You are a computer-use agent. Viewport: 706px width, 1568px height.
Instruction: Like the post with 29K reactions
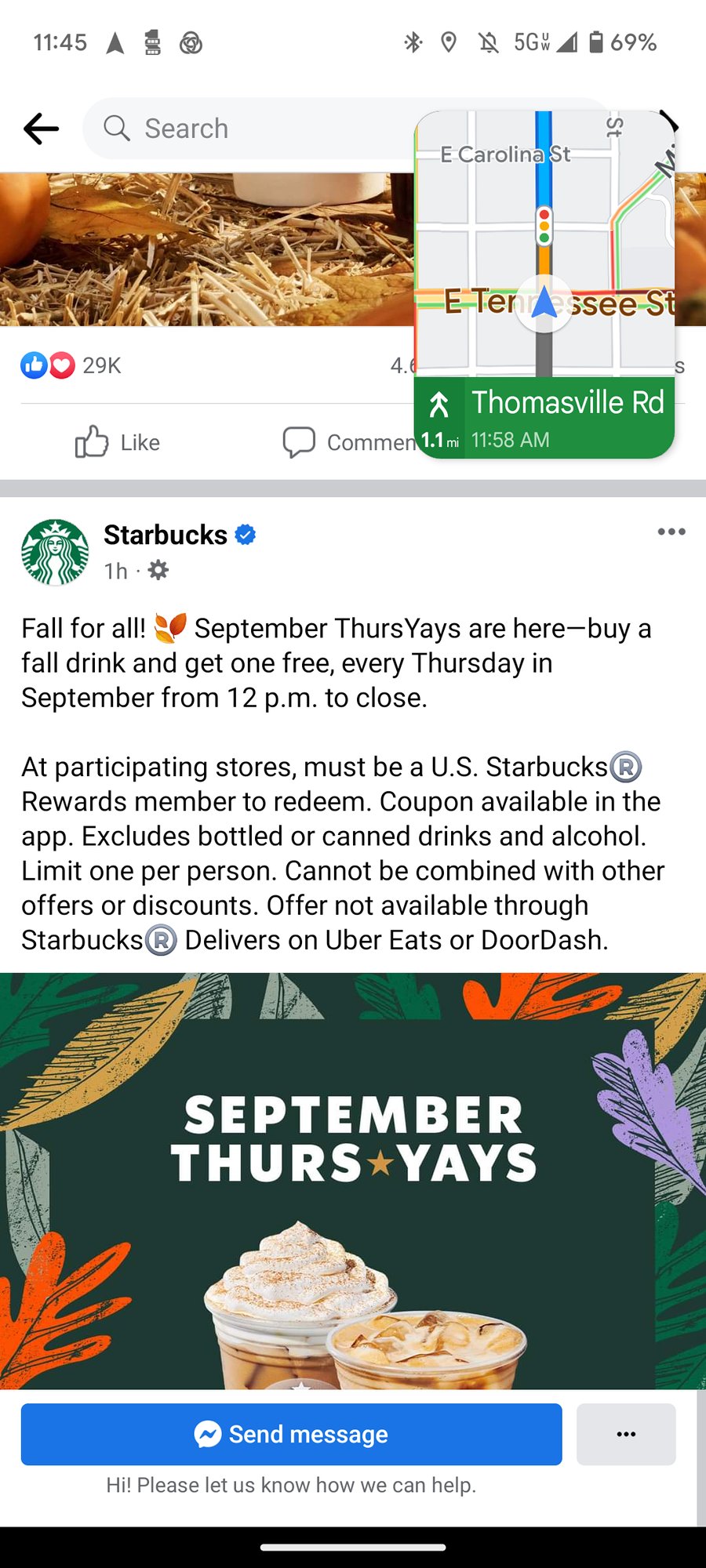coord(118,442)
